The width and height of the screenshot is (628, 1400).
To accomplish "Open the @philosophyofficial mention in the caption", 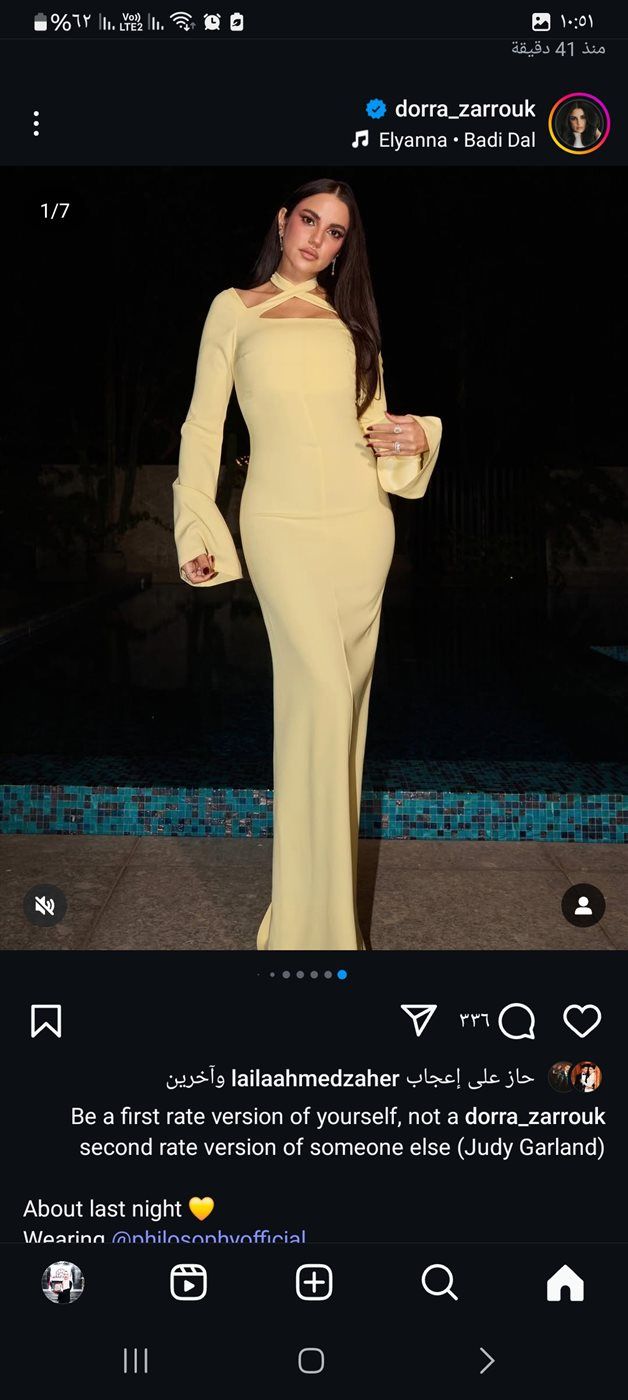I will tap(208, 1236).
